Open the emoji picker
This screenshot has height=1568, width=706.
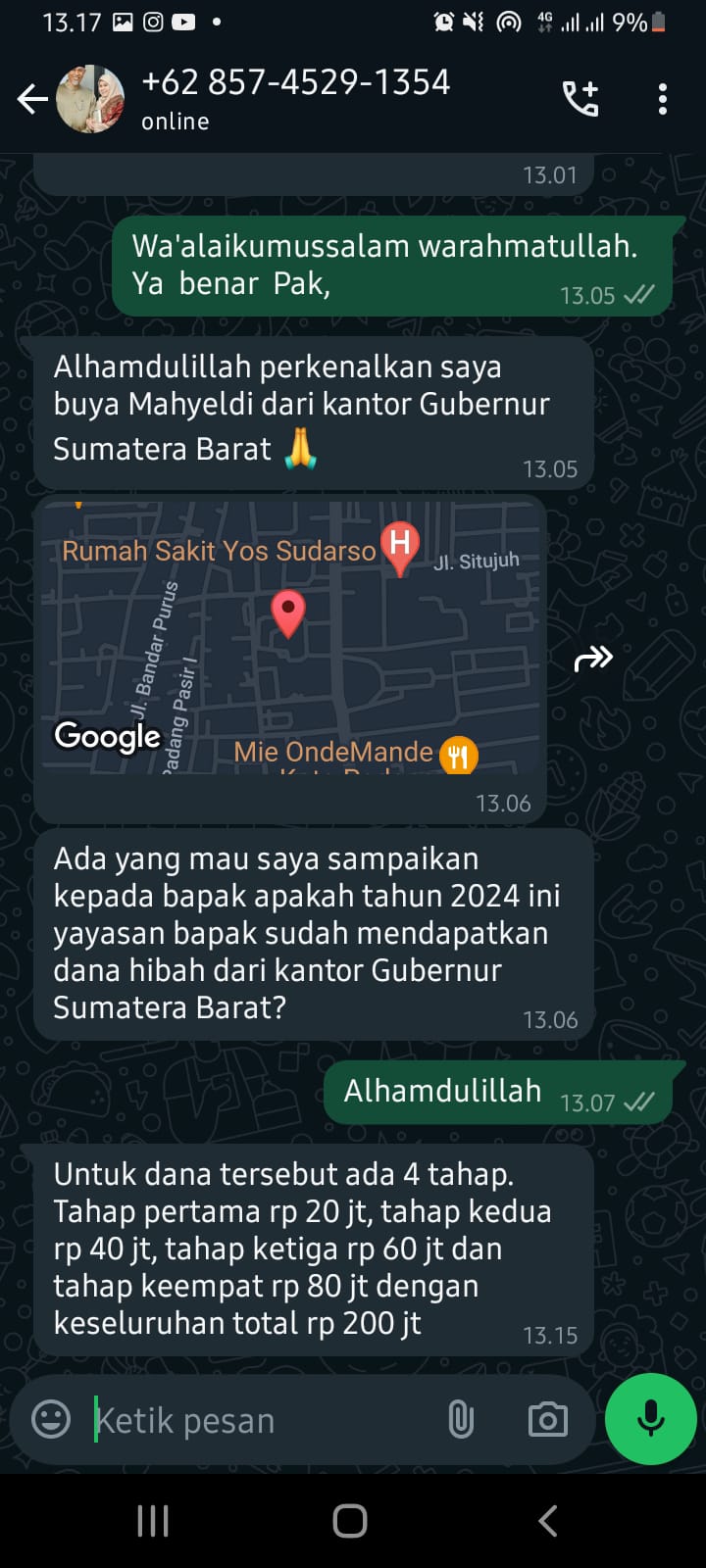point(51,1419)
